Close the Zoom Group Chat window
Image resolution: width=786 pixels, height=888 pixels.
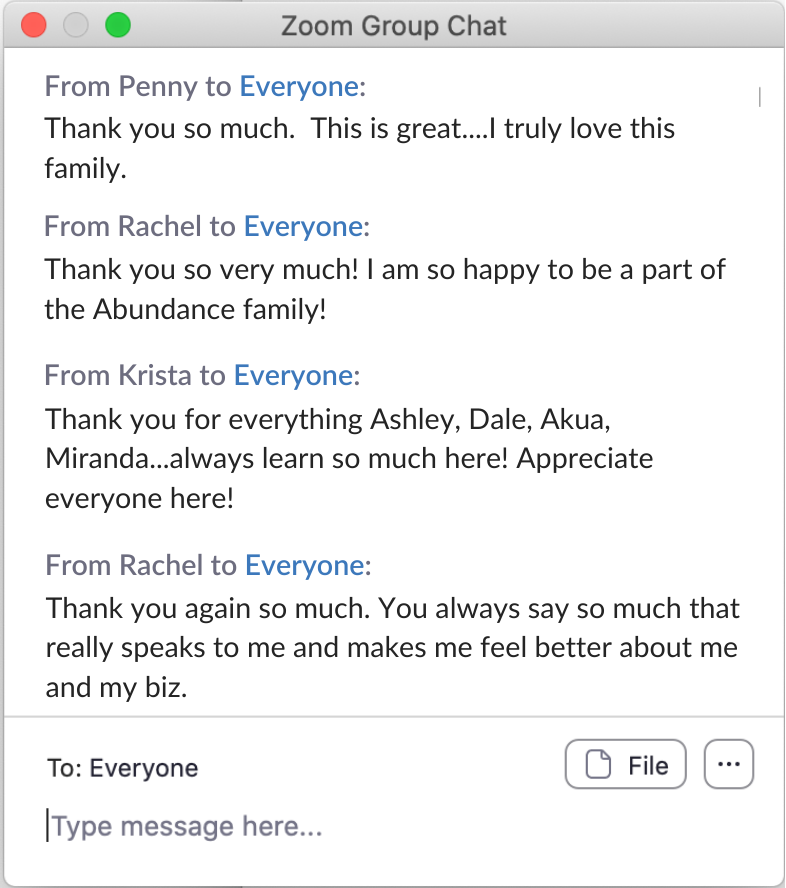pos(34,25)
